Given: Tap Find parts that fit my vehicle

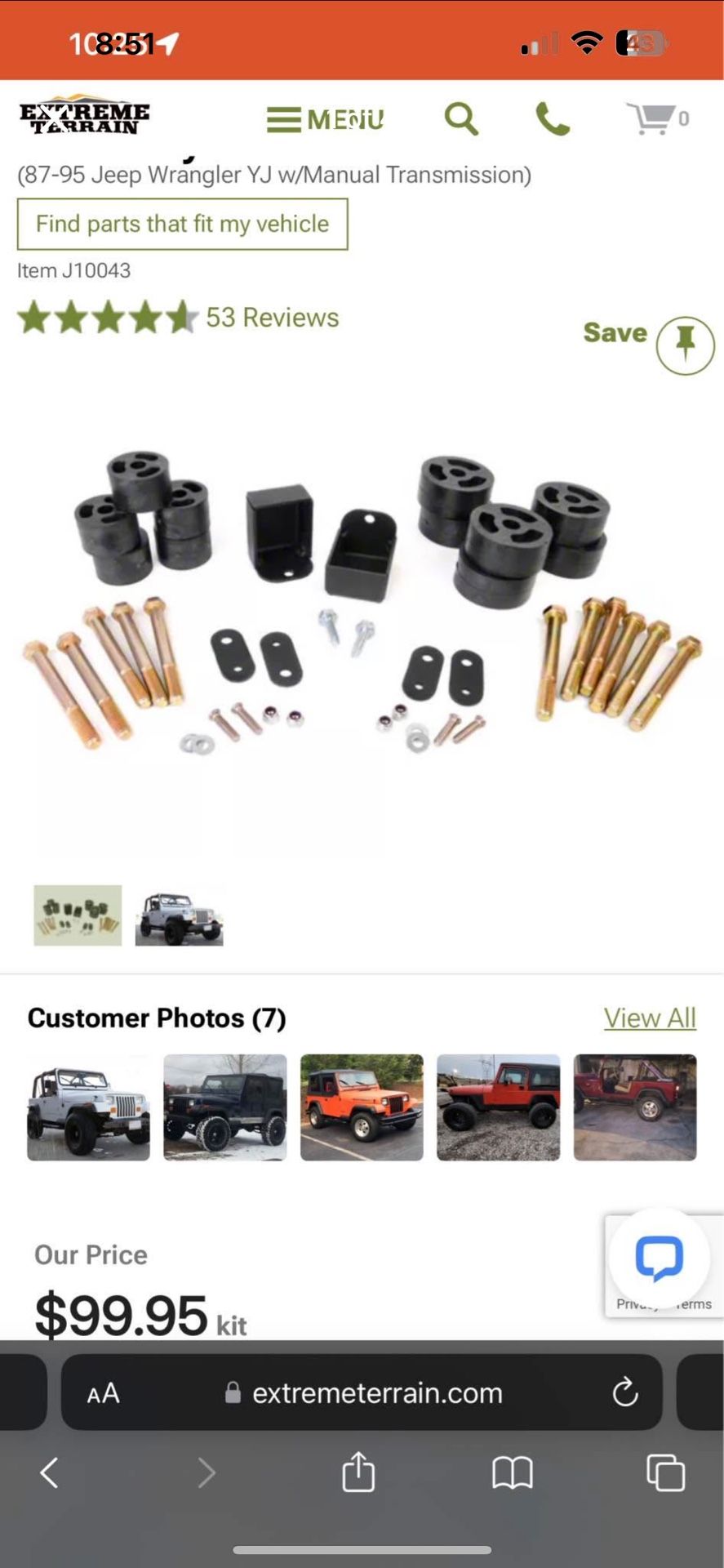Looking at the screenshot, I should (181, 224).
